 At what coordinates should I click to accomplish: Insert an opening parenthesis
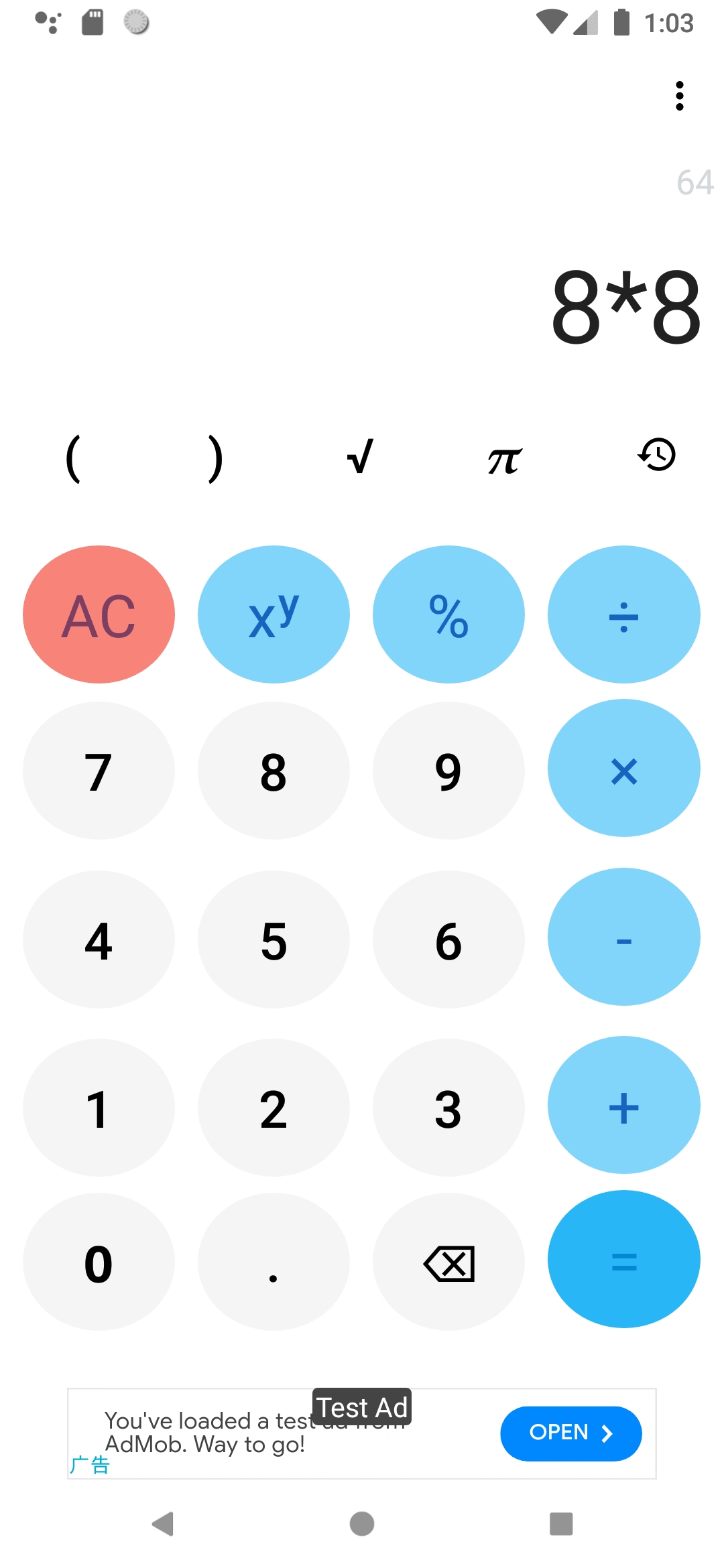click(73, 458)
